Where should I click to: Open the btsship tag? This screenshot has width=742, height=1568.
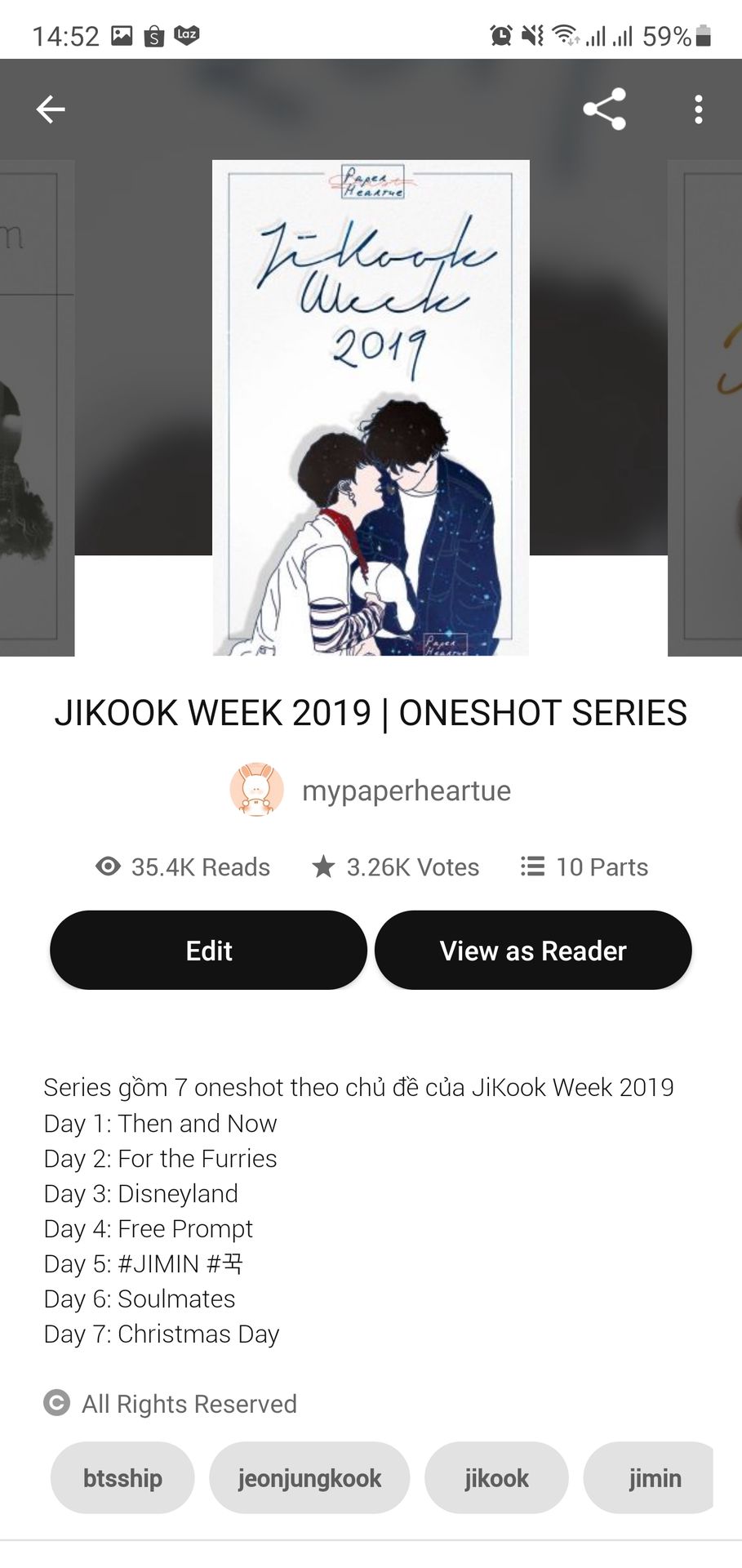pos(122,1478)
